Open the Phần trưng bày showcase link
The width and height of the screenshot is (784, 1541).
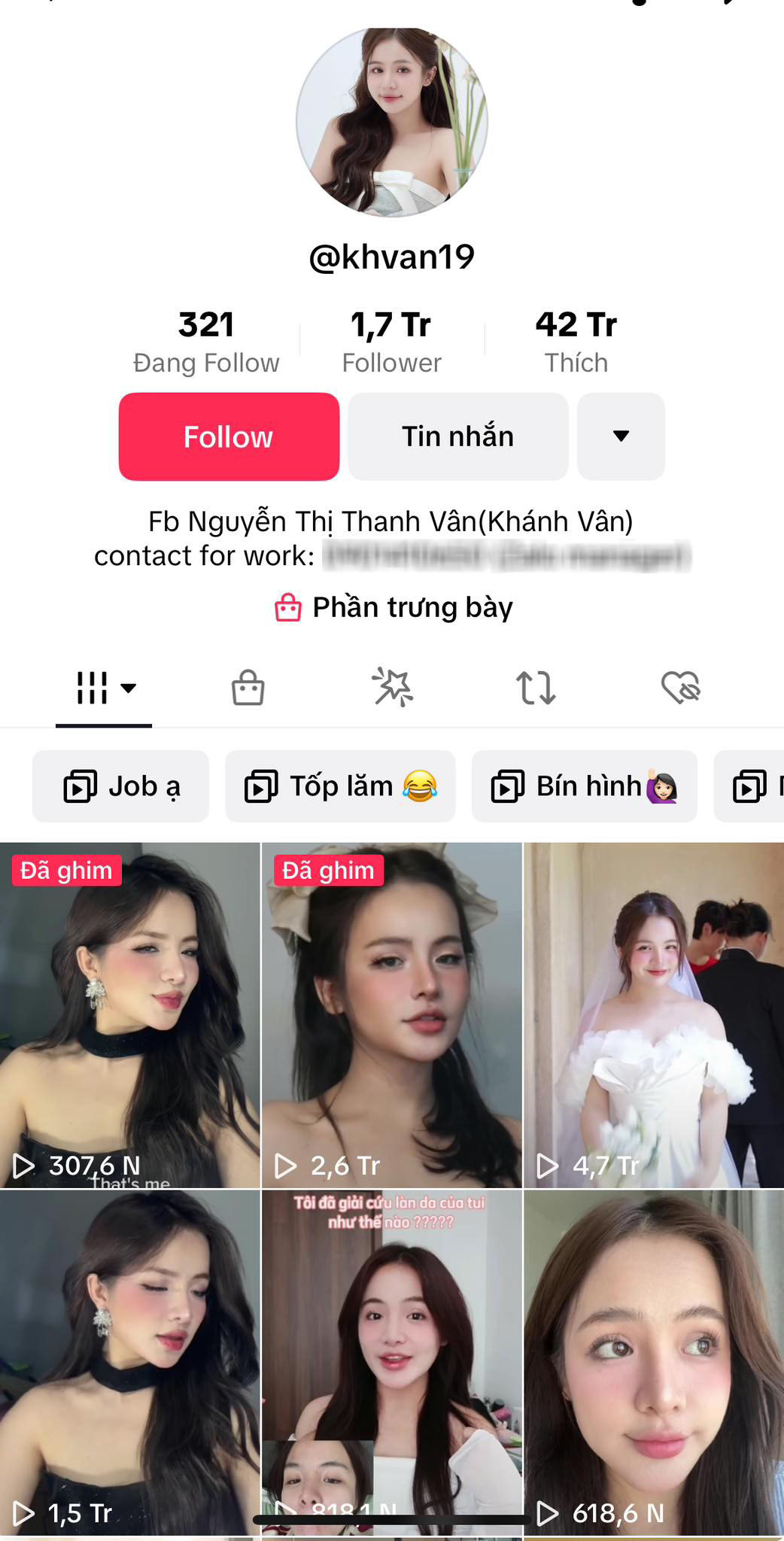pyautogui.click(x=394, y=607)
